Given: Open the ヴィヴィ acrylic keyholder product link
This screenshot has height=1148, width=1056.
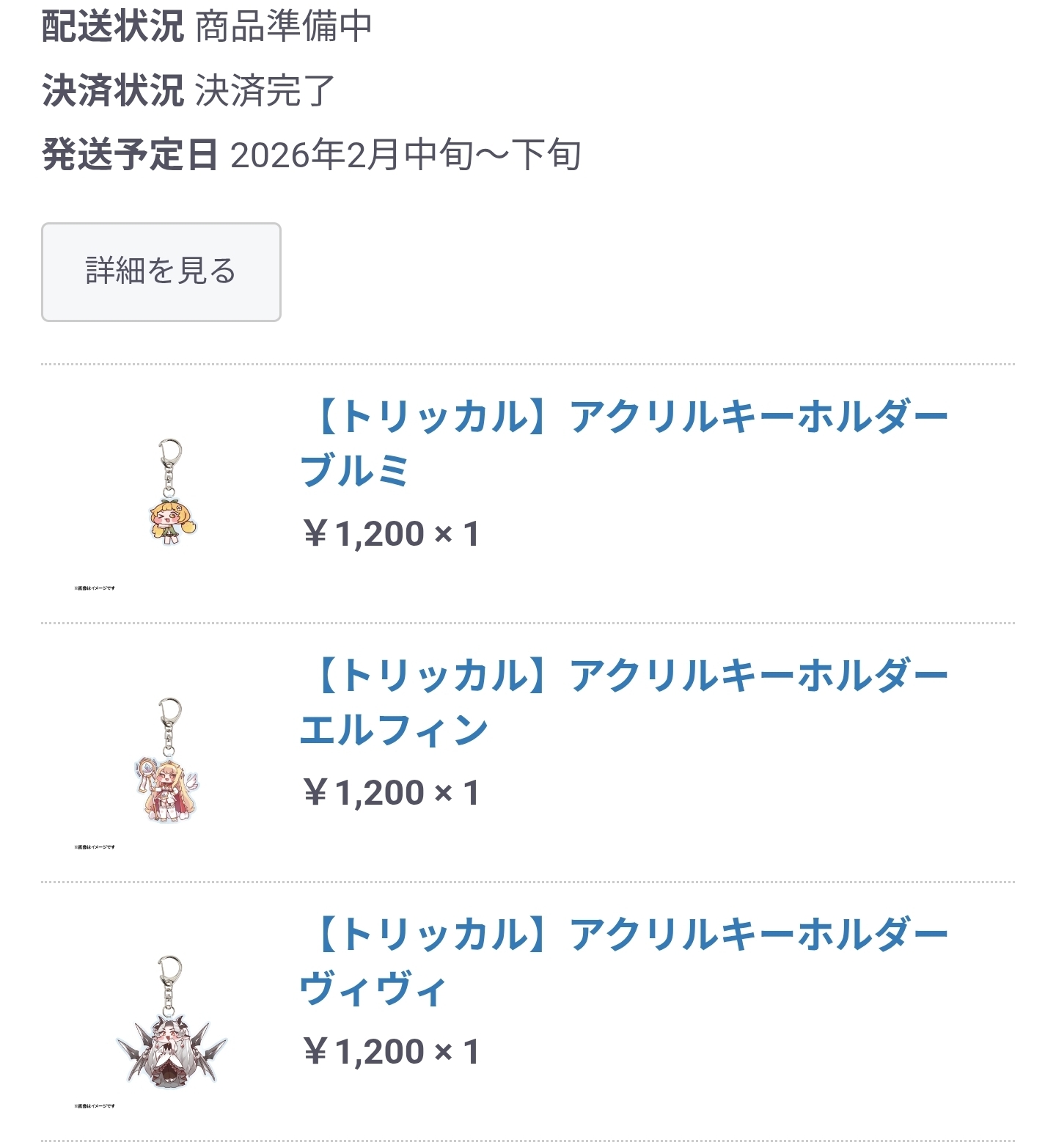Looking at the screenshot, I should 623,960.
